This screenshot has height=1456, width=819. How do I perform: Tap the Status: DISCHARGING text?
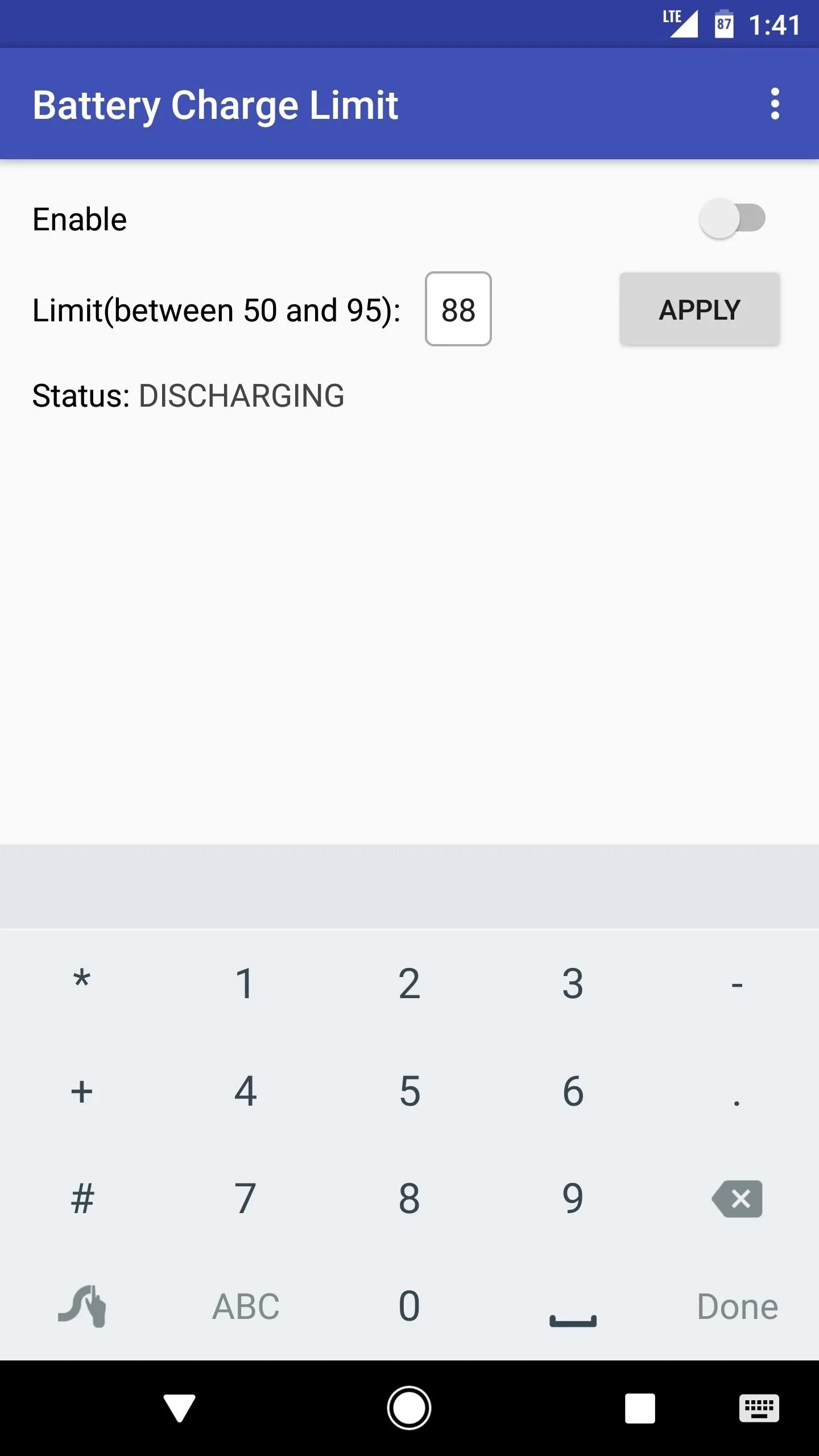click(x=188, y=395)
